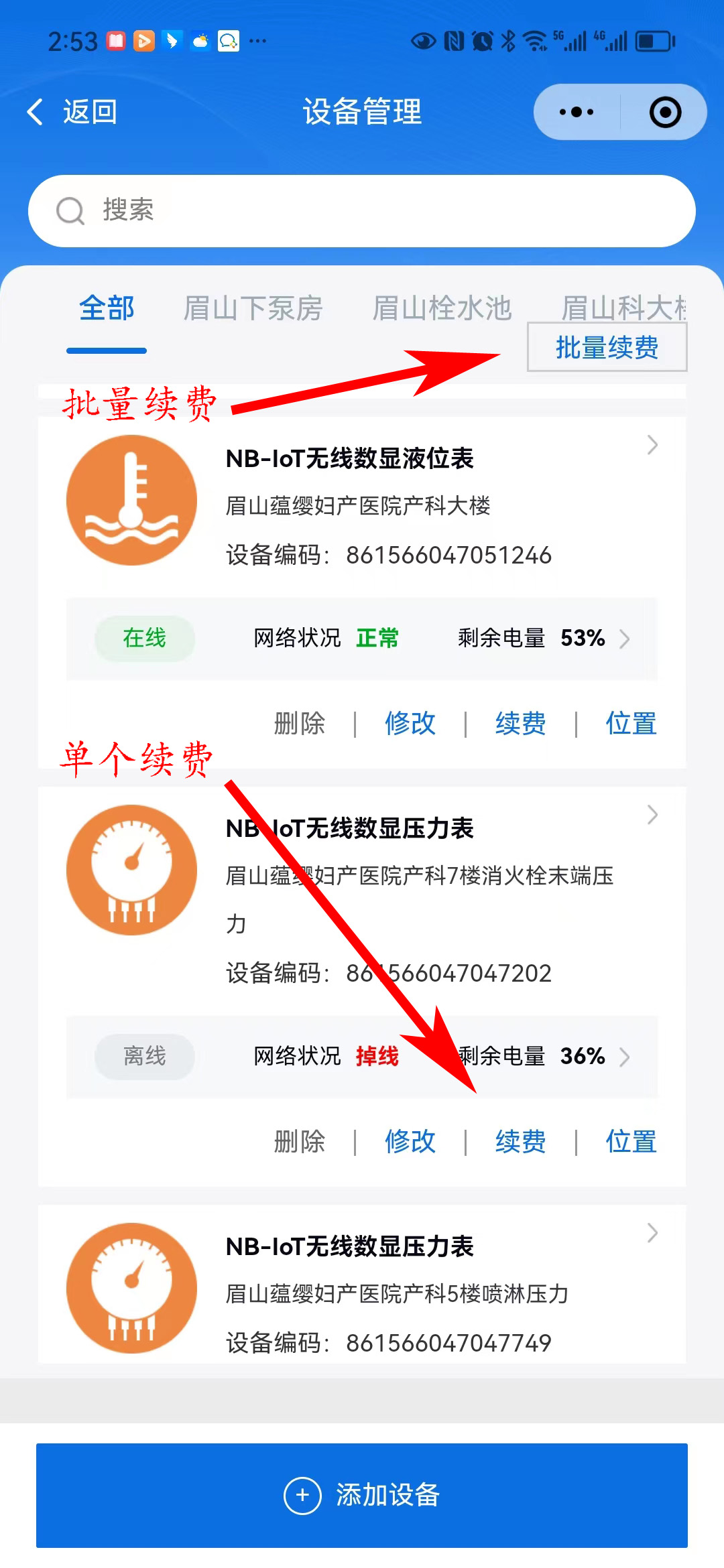Click the magnifier icon in the search bar

coord(69,210)
